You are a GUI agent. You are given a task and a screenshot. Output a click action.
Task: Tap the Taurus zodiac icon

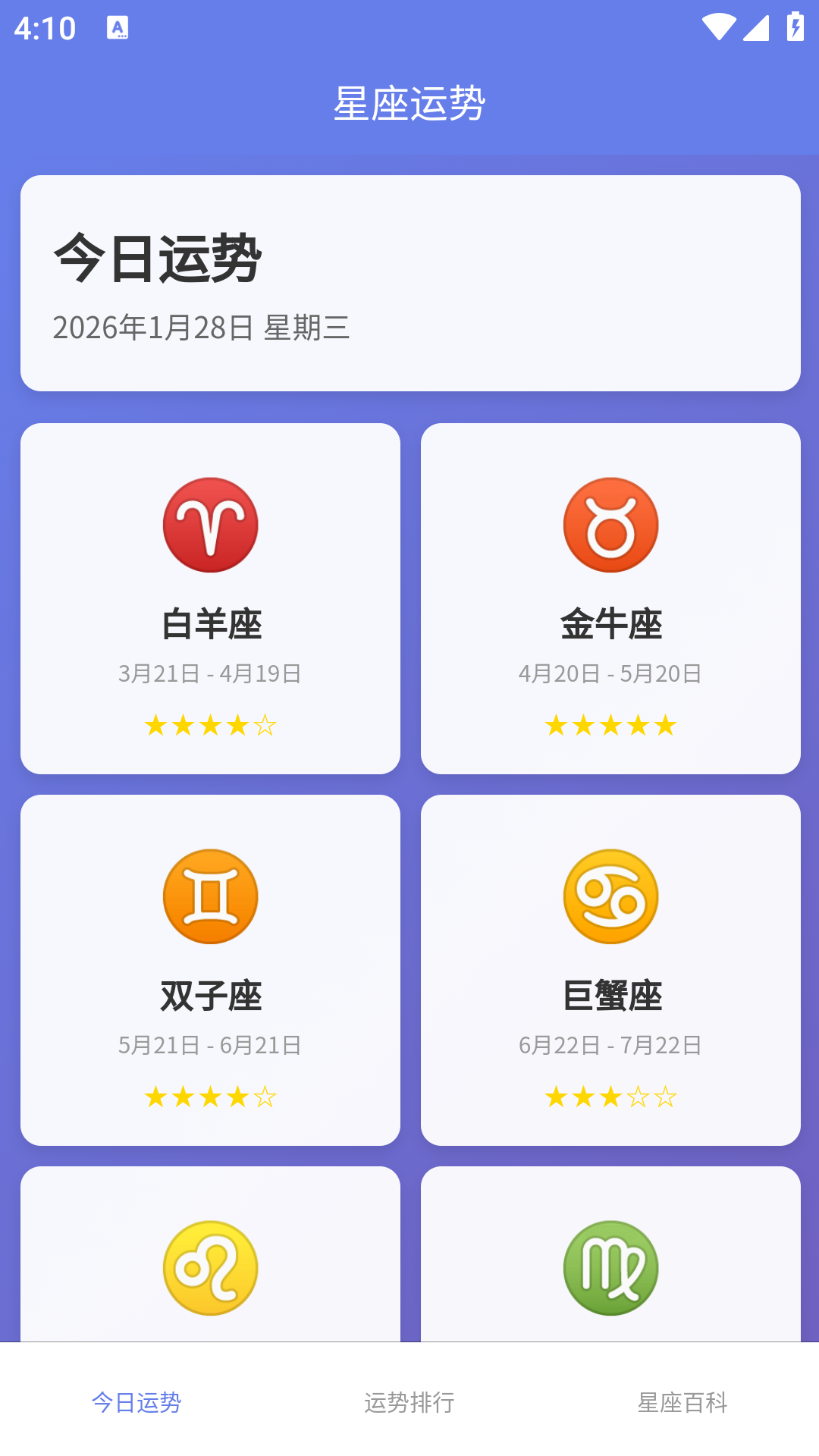610,525
